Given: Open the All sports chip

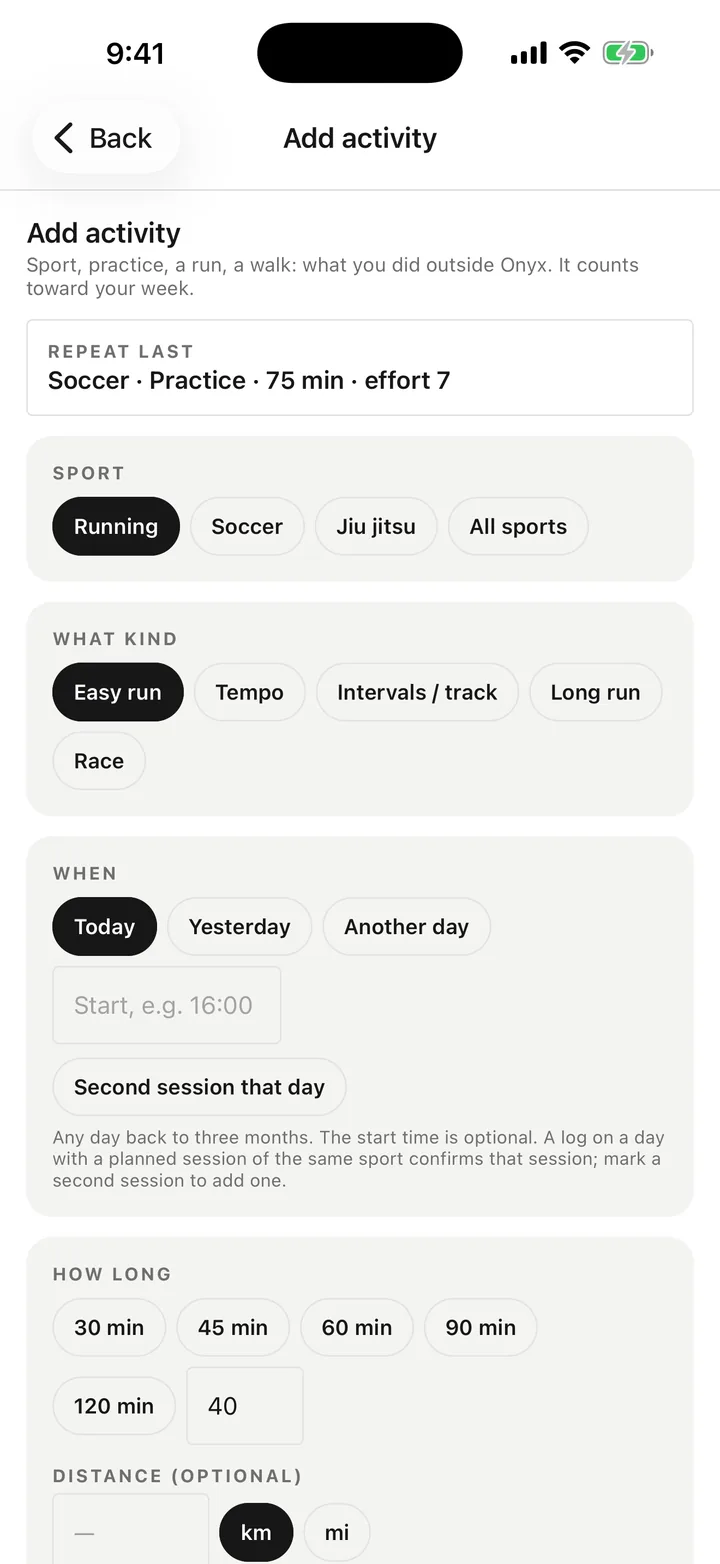Looking at the screenshot, I should pos(518,526).
